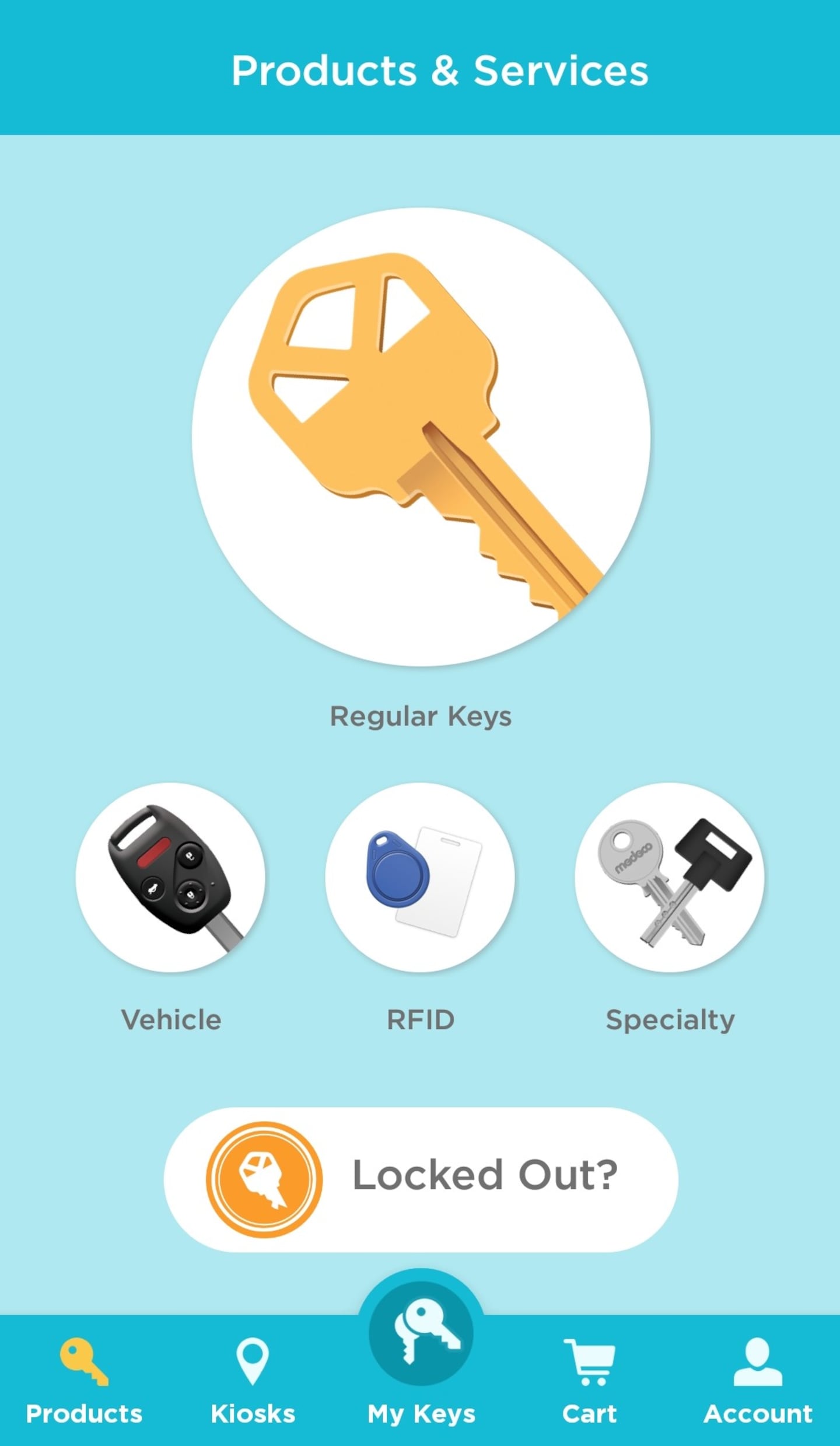Tap the Locked Out? button
The image size is (840, 1446).
click(421, 1179)
